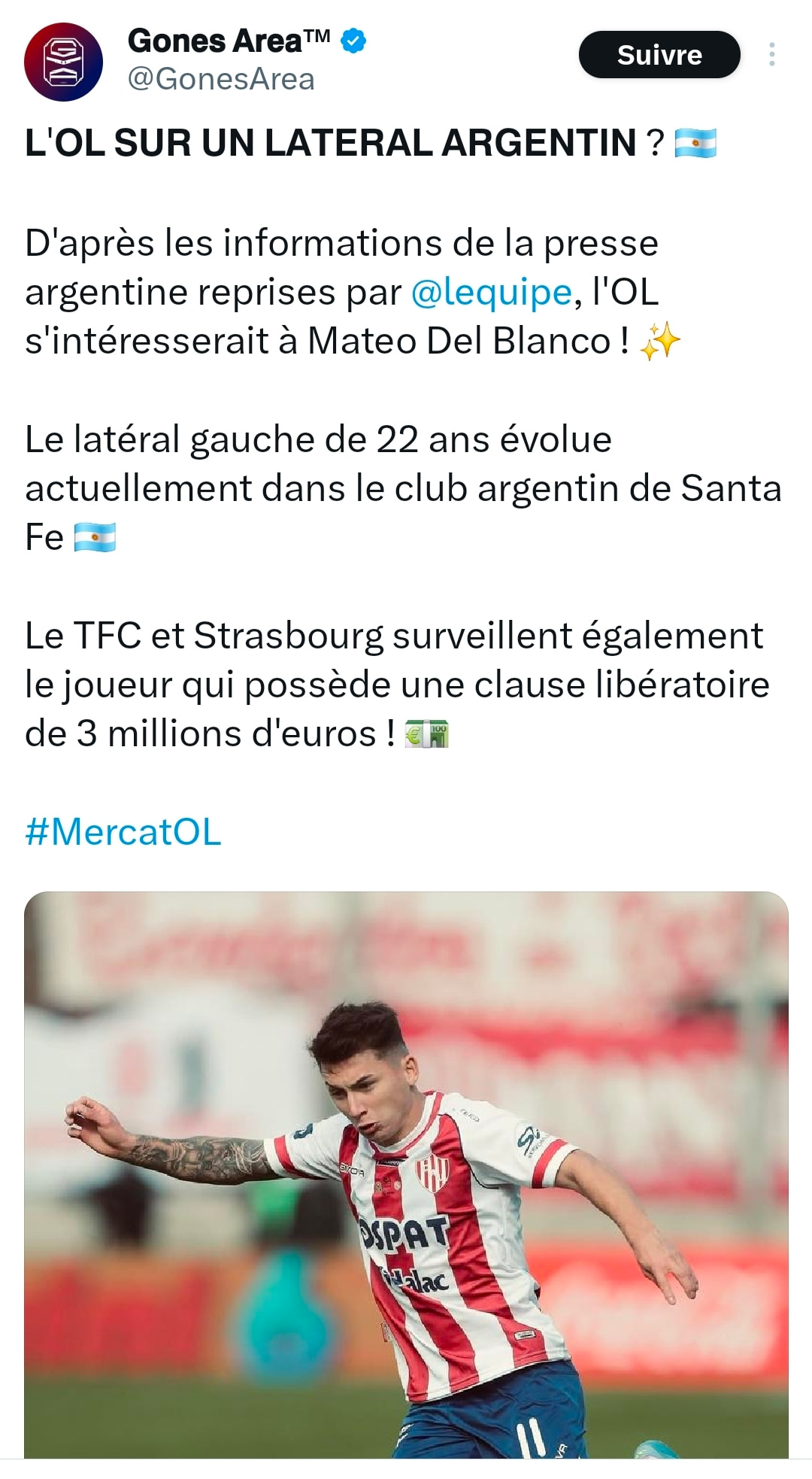The image size is (812, 1479).
Task: Open the #MercatOL hashtag
Action: (123, 832)
